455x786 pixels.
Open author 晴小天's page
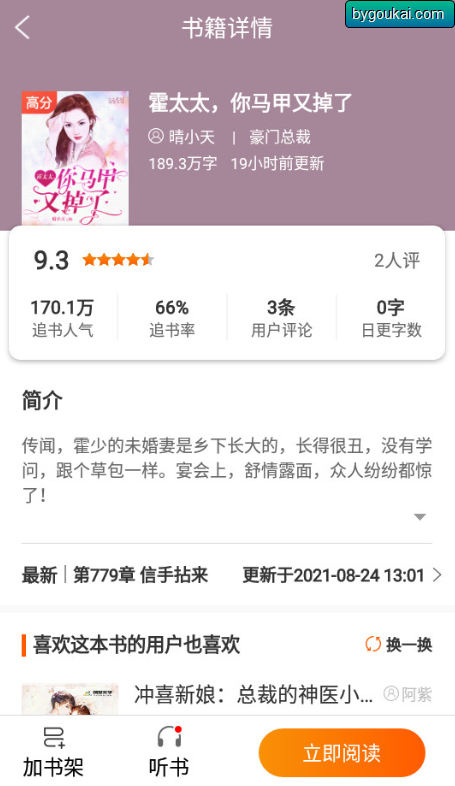181,137
